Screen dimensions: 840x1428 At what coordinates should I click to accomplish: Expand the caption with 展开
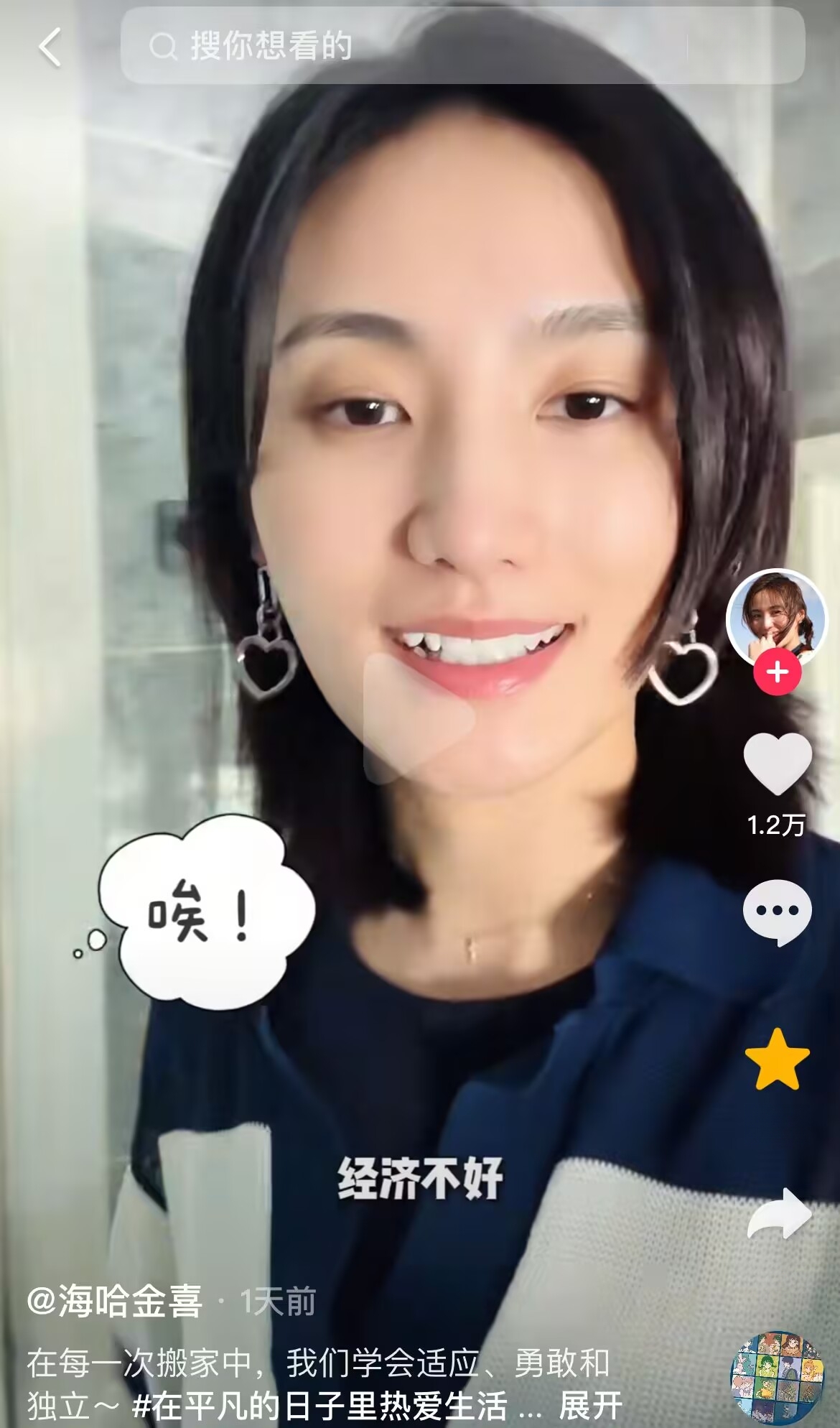(x=590, y=1406)
